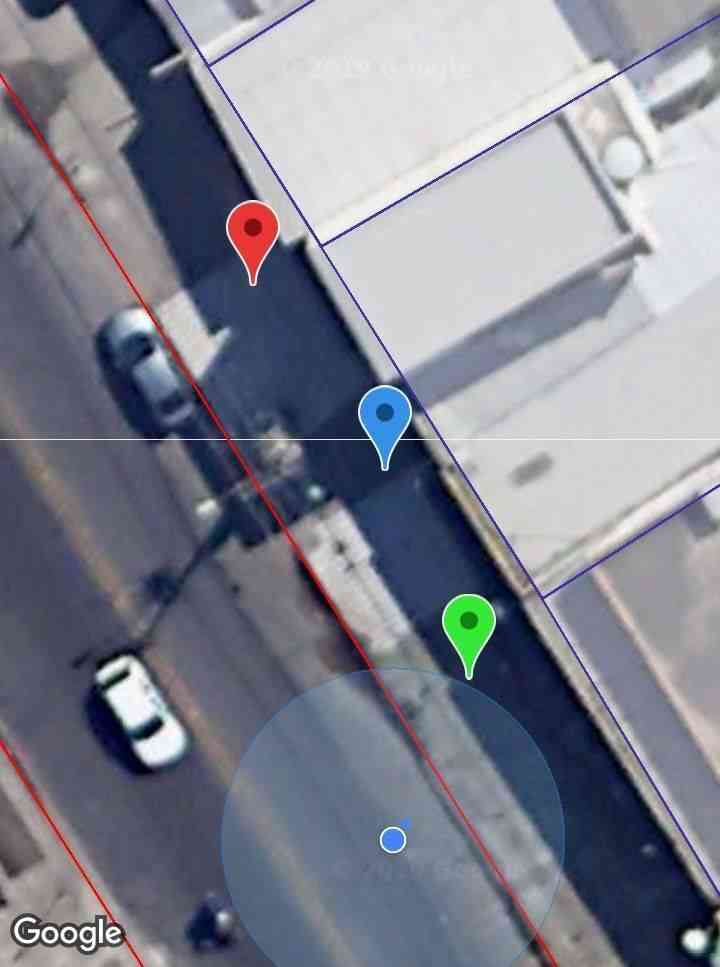Select the red map pin
The width and height of the screenshot is (720, 967).
tap(252, 233)
